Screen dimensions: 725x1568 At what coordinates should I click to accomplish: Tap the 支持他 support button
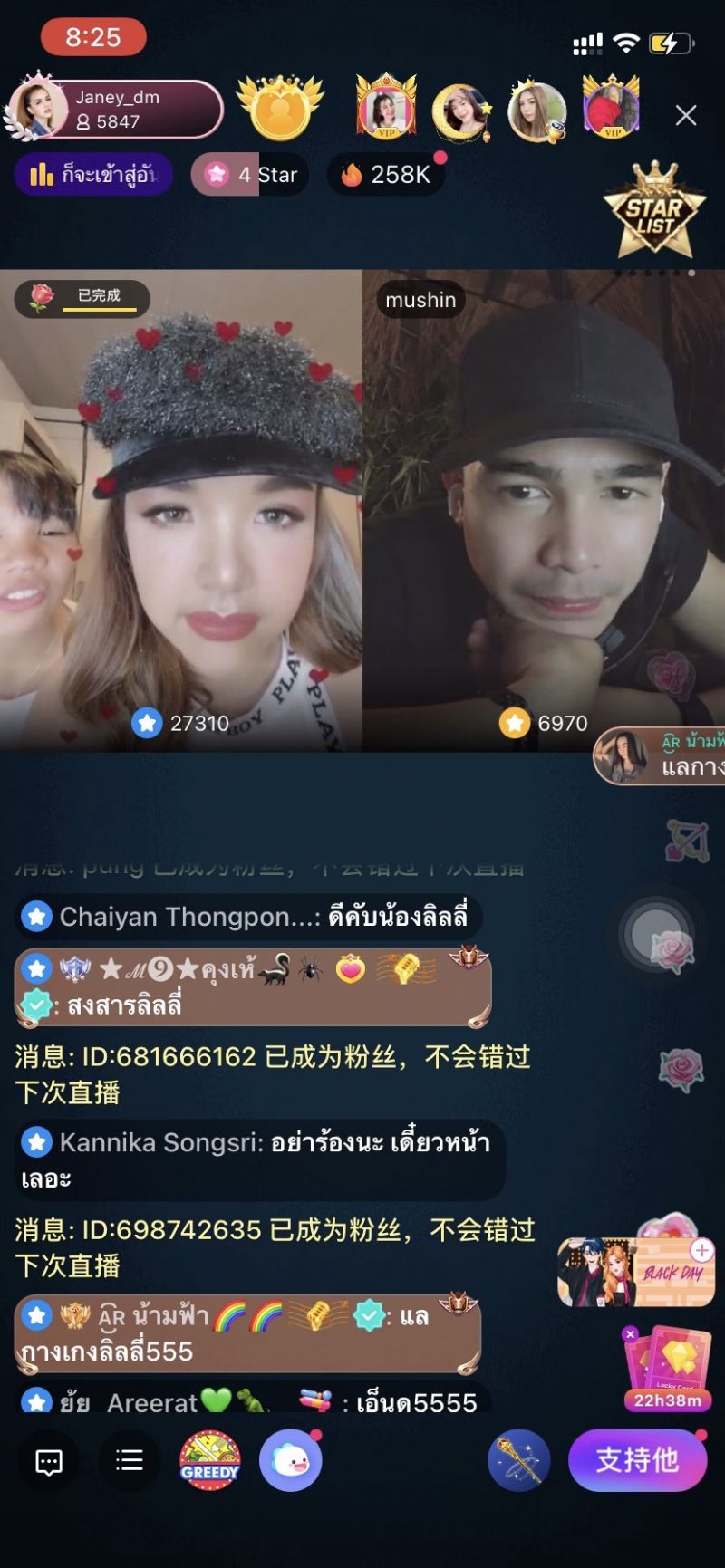[637, 1460]
